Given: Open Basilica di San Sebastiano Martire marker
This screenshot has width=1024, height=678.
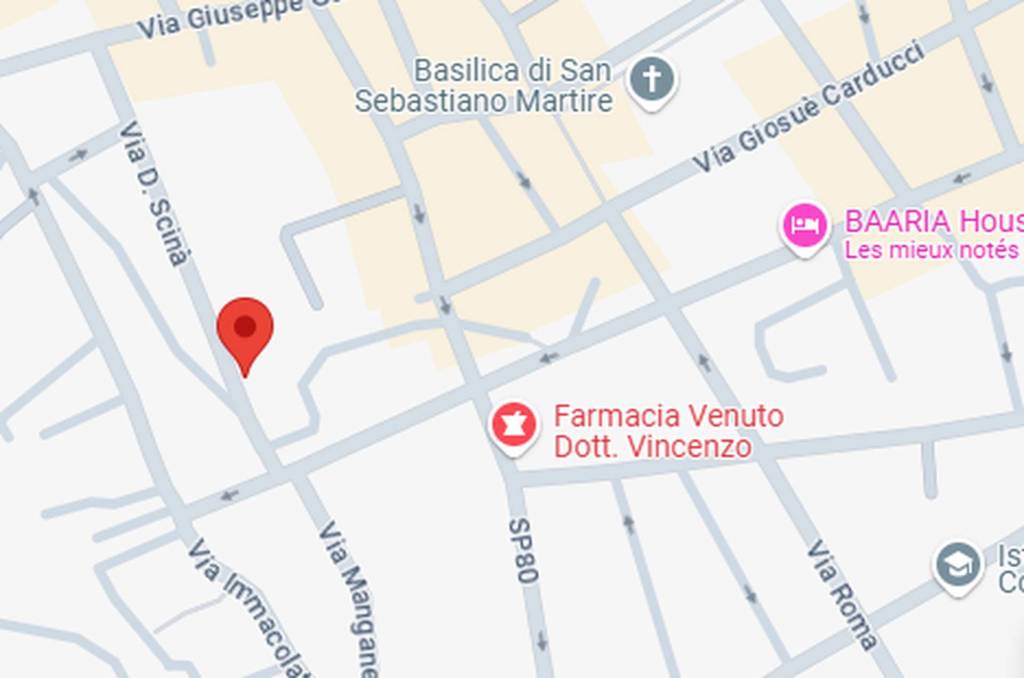Looking at the screenshot, I should (653, 81).
